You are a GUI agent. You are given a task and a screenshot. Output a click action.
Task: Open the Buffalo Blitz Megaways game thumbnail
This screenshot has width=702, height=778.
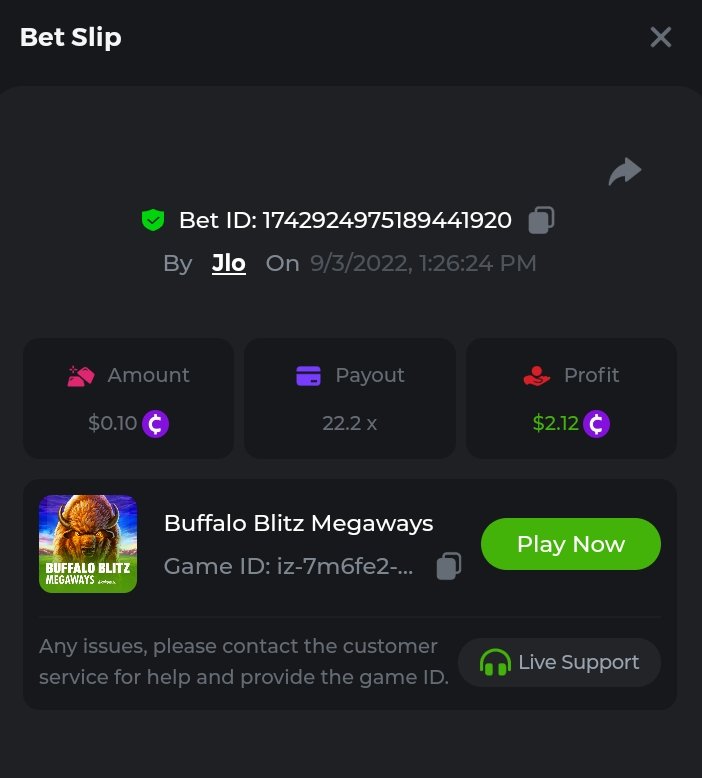click(88, 544)
